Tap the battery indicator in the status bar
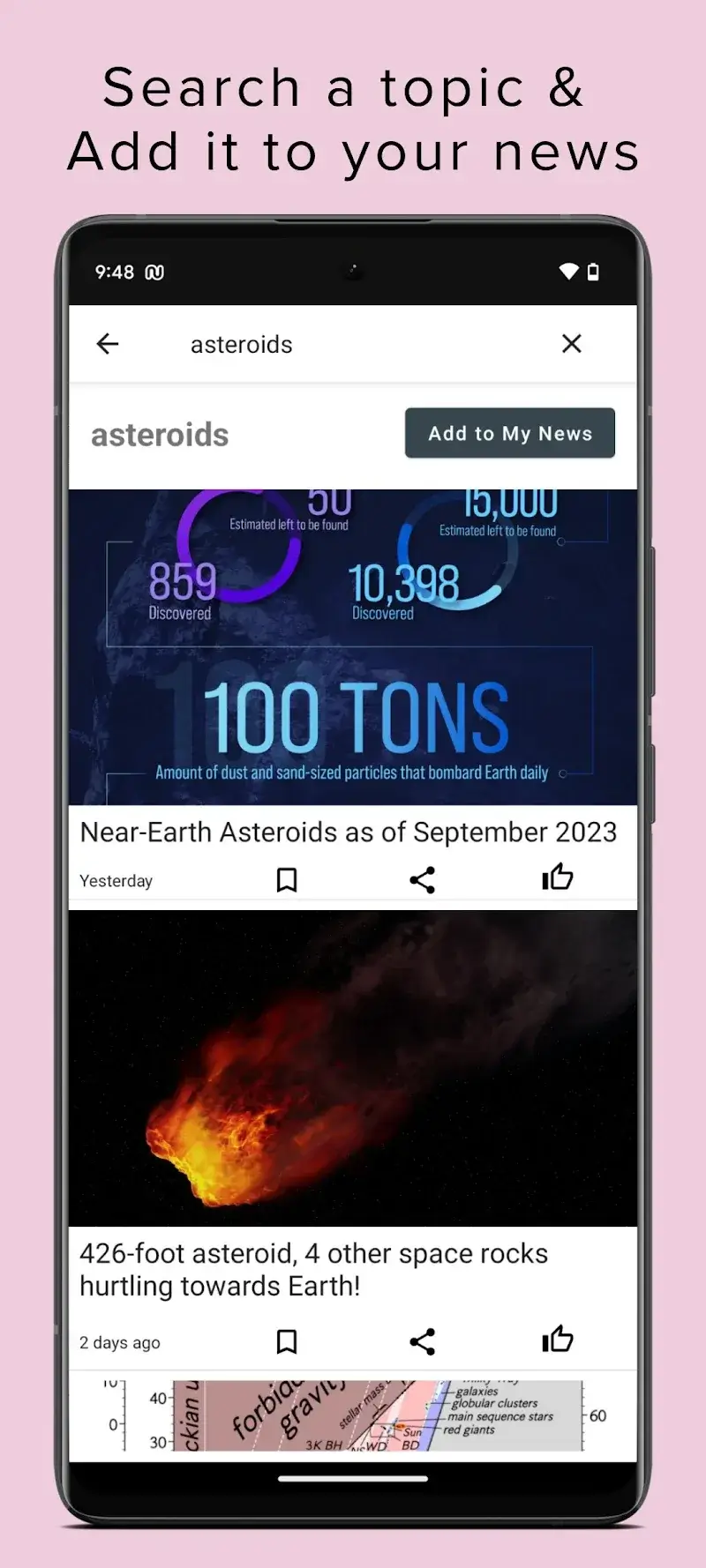The image size is (706, 1568). pos(593,272)
